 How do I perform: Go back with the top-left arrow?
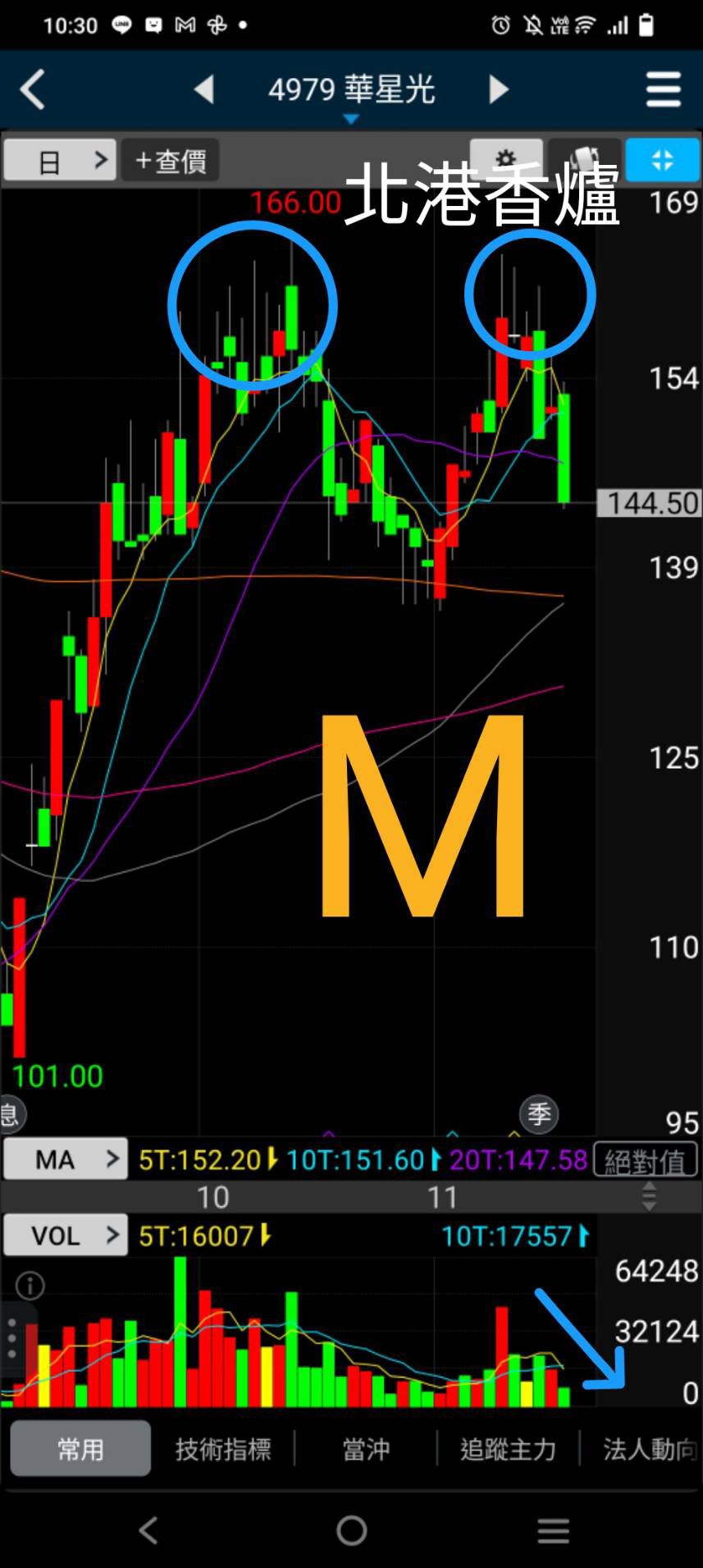click(33, 89)
